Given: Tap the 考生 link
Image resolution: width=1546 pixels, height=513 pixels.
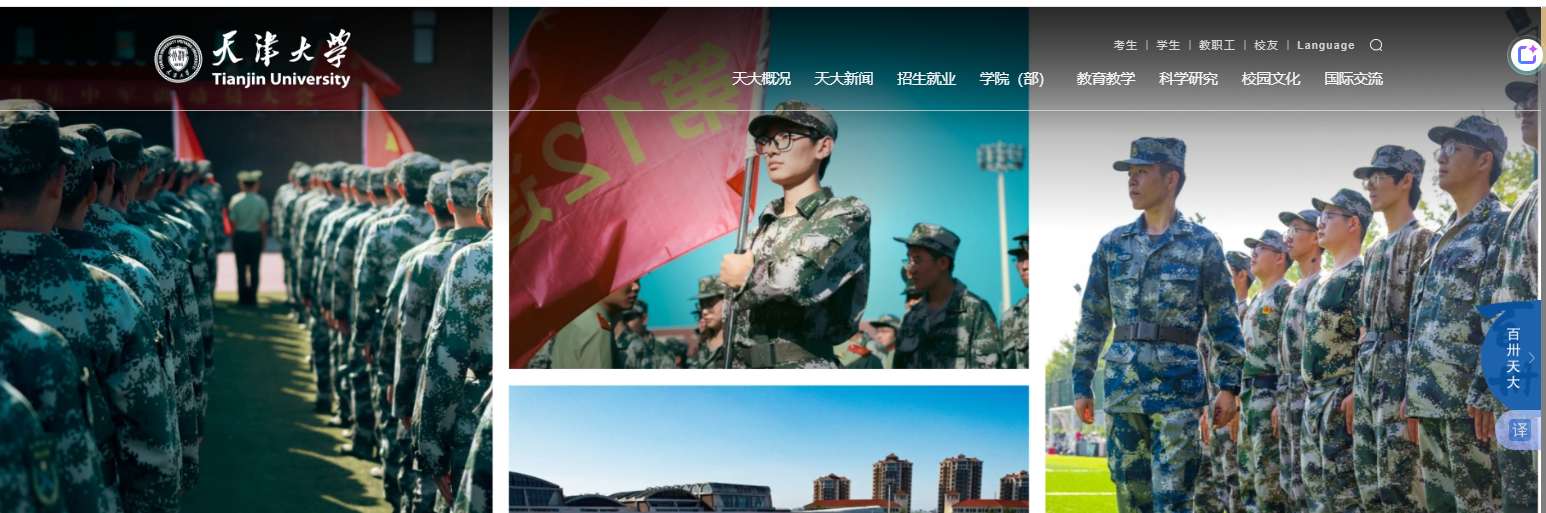Looking at the screenshot, I should (x=1125, y=45).
